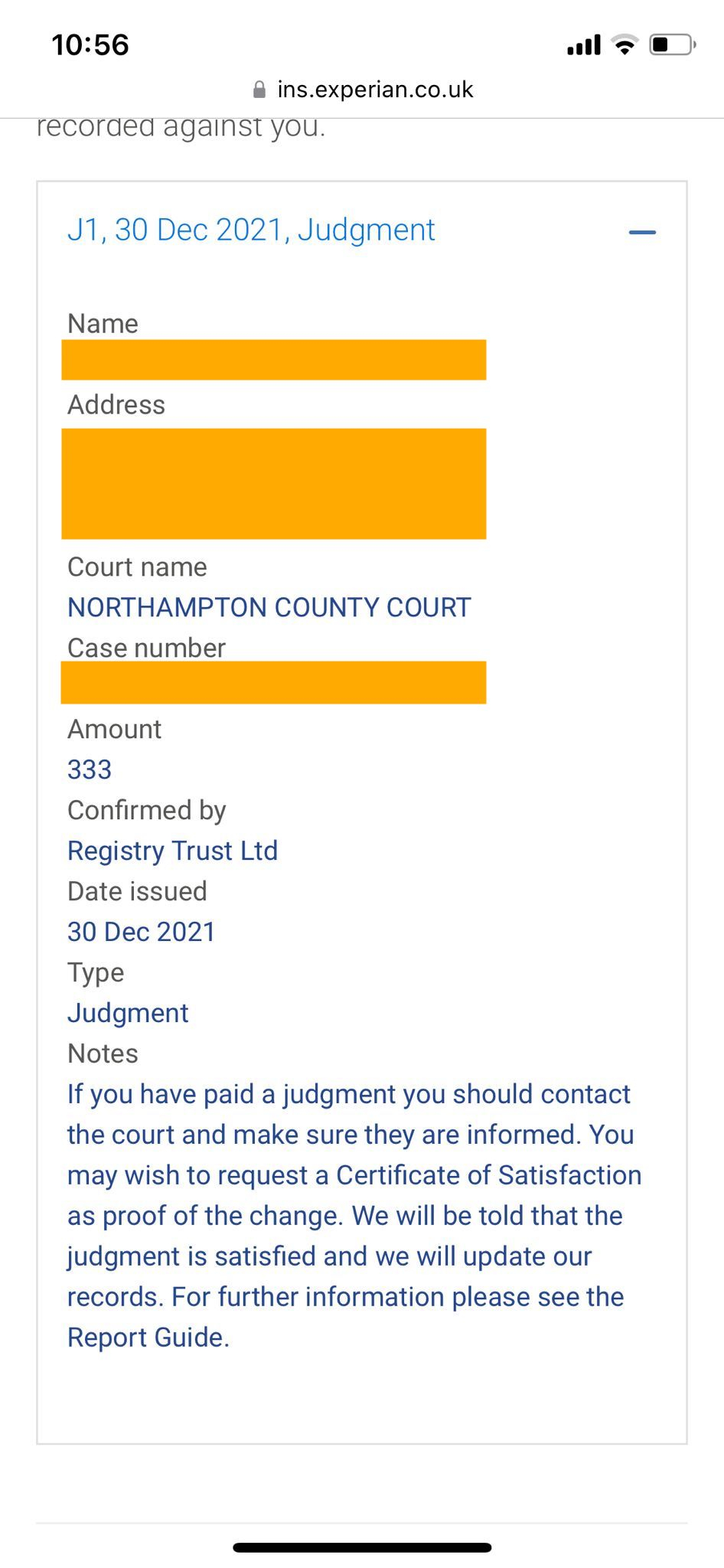Screen dimensions: 724x1568
Task: Tap the ins.experian.co.uk address bar
Action: (x=363, y=90)
